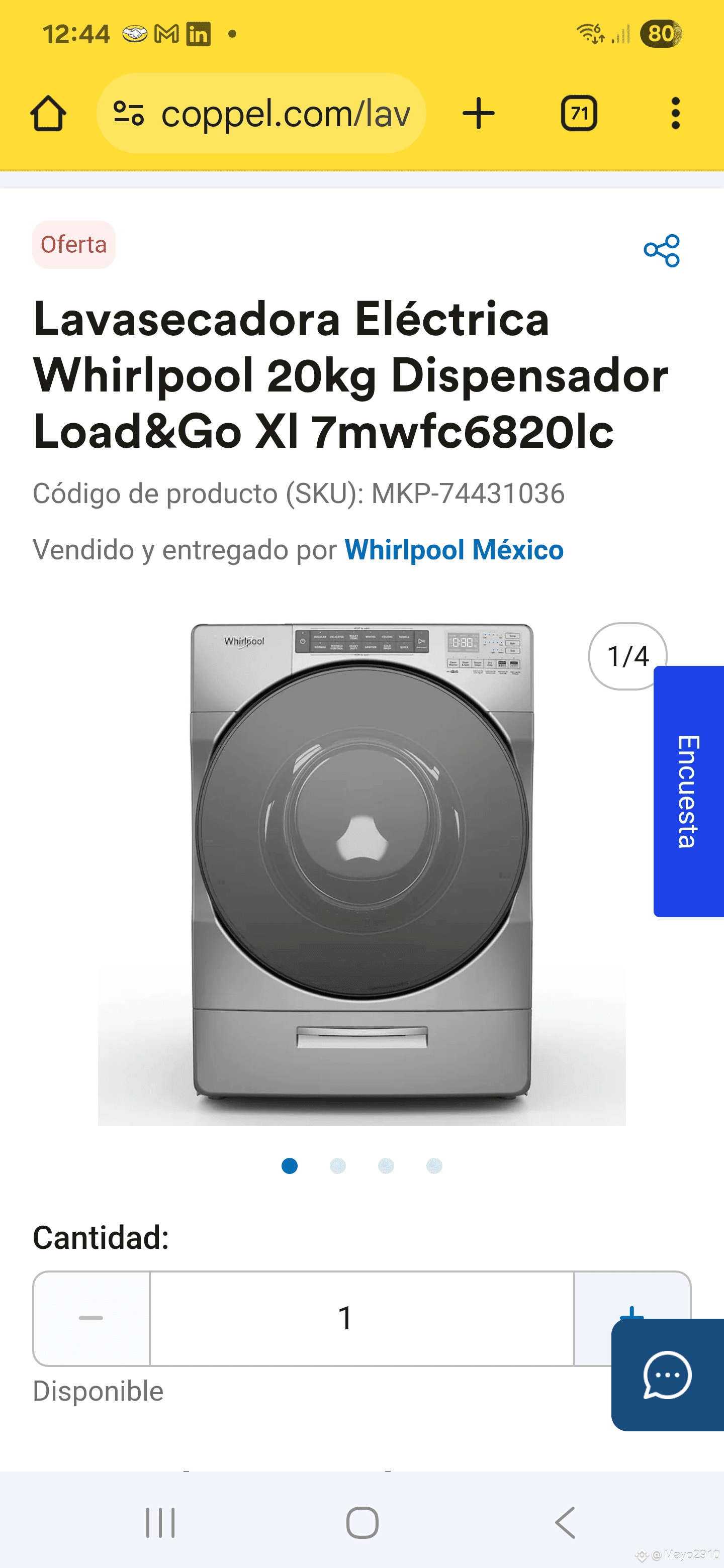Open the Whirlpool México seller link
724x1568 pixels.
pyautogui.click(x=454, y=550)
